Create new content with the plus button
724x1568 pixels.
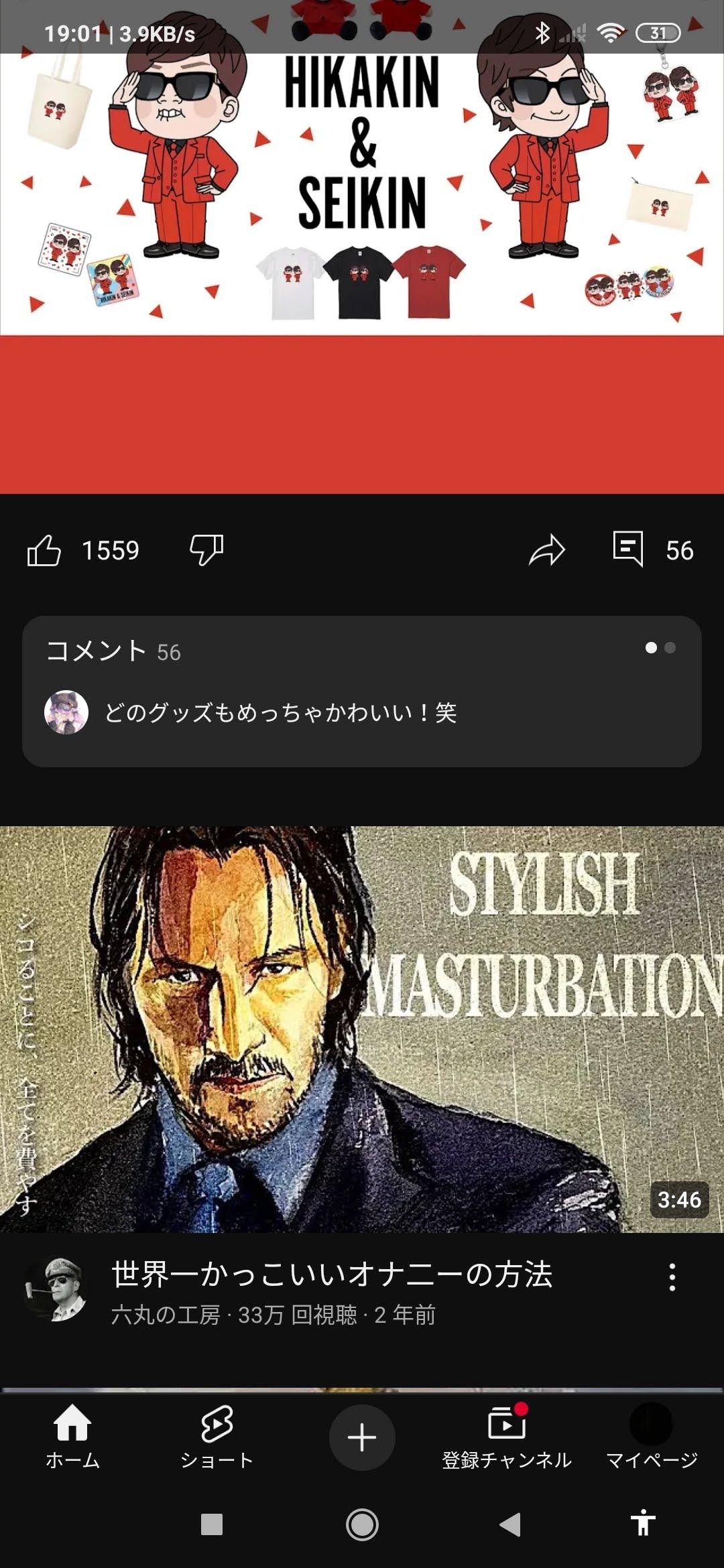[x=362, y=1437]
